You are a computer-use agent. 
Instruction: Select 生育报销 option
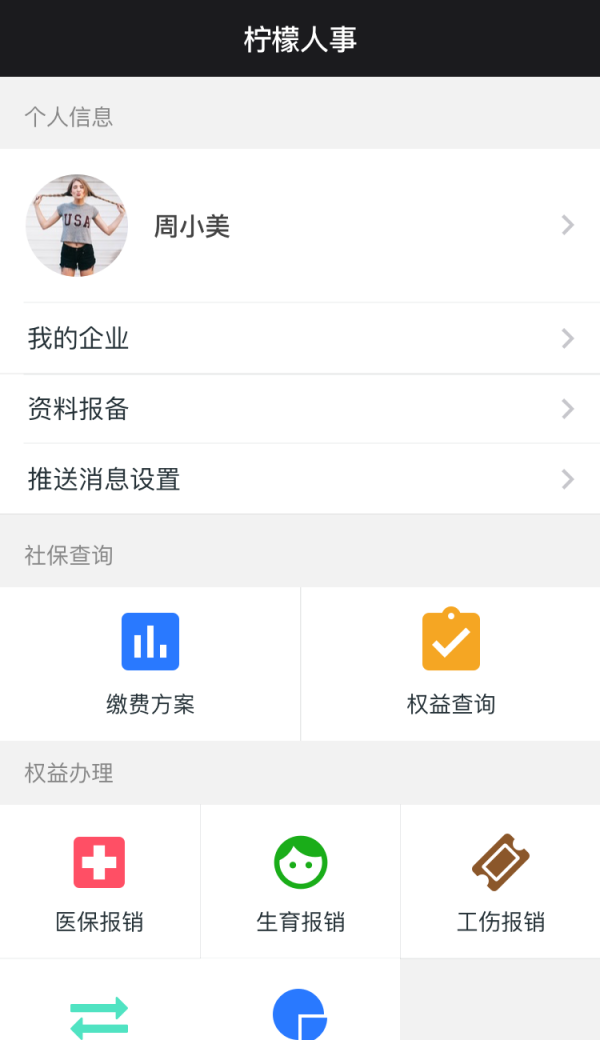tap(300, 882)
